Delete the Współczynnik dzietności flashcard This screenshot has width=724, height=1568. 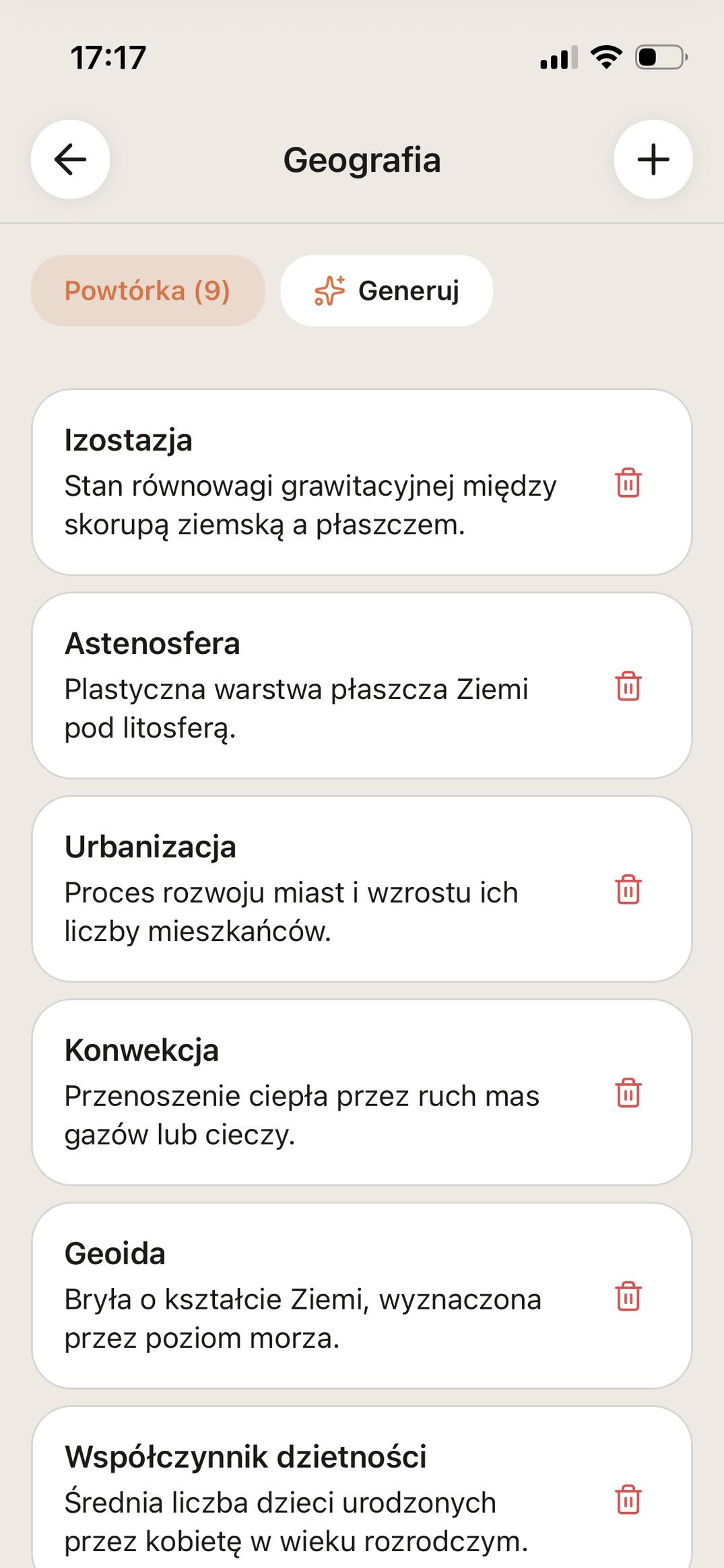coord(628,1502)
